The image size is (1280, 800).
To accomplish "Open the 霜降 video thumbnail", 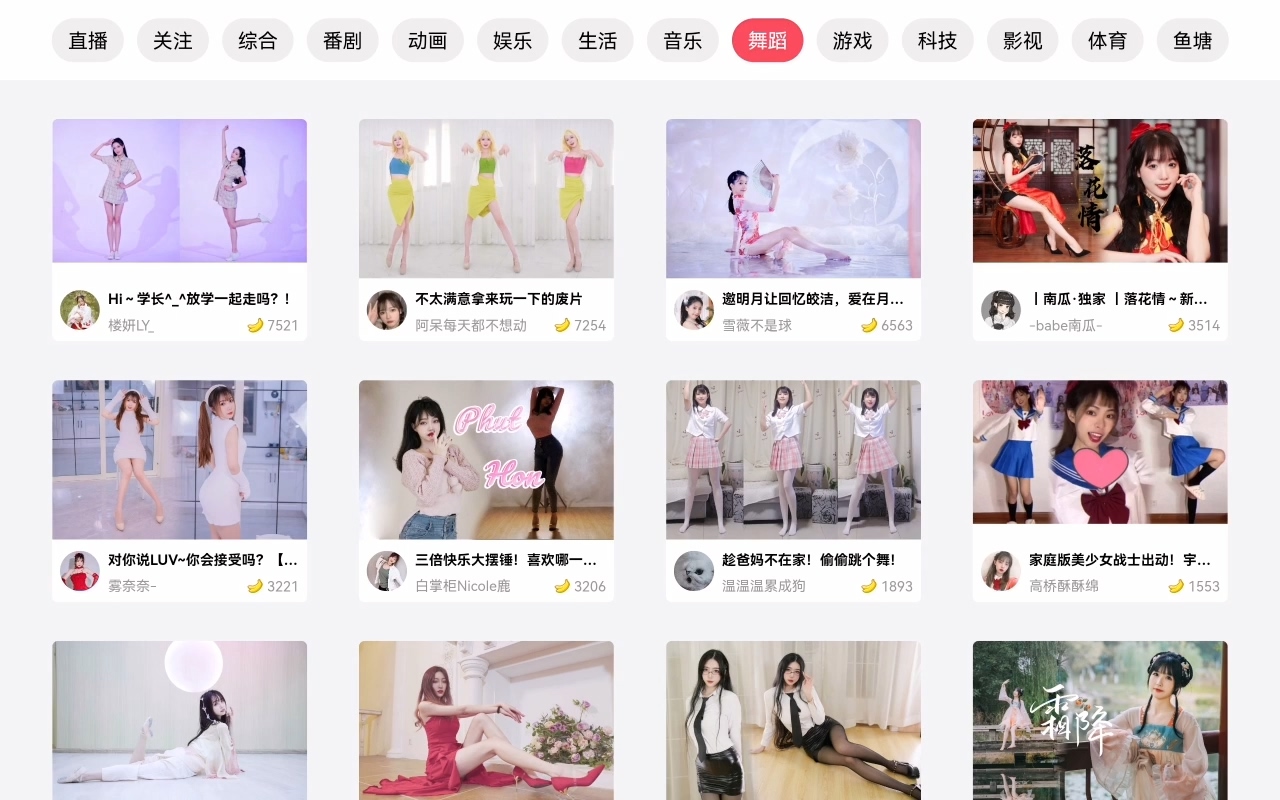I will coord(1100,720).
